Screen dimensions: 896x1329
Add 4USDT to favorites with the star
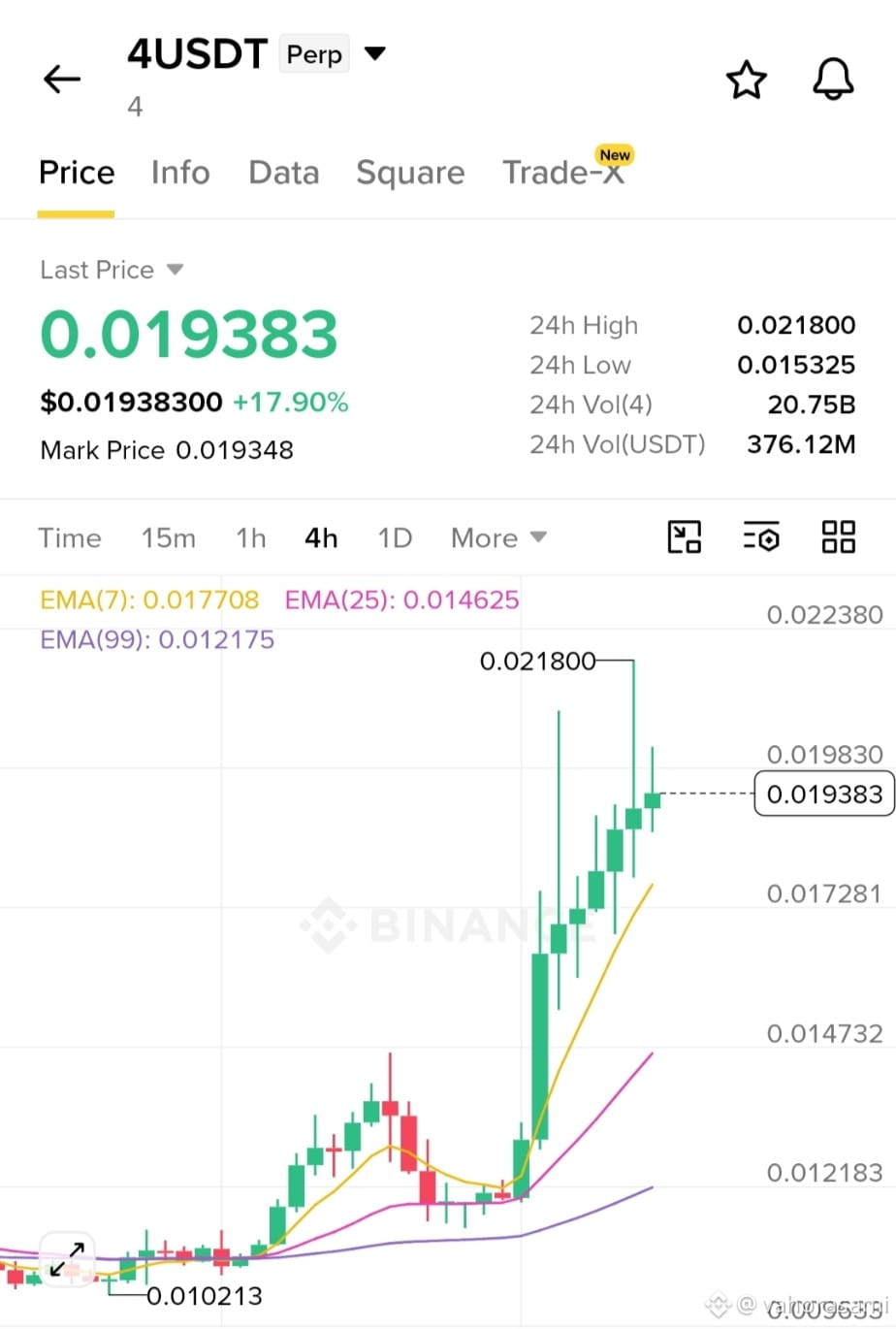pyautogui.click(x=747, y=80)
